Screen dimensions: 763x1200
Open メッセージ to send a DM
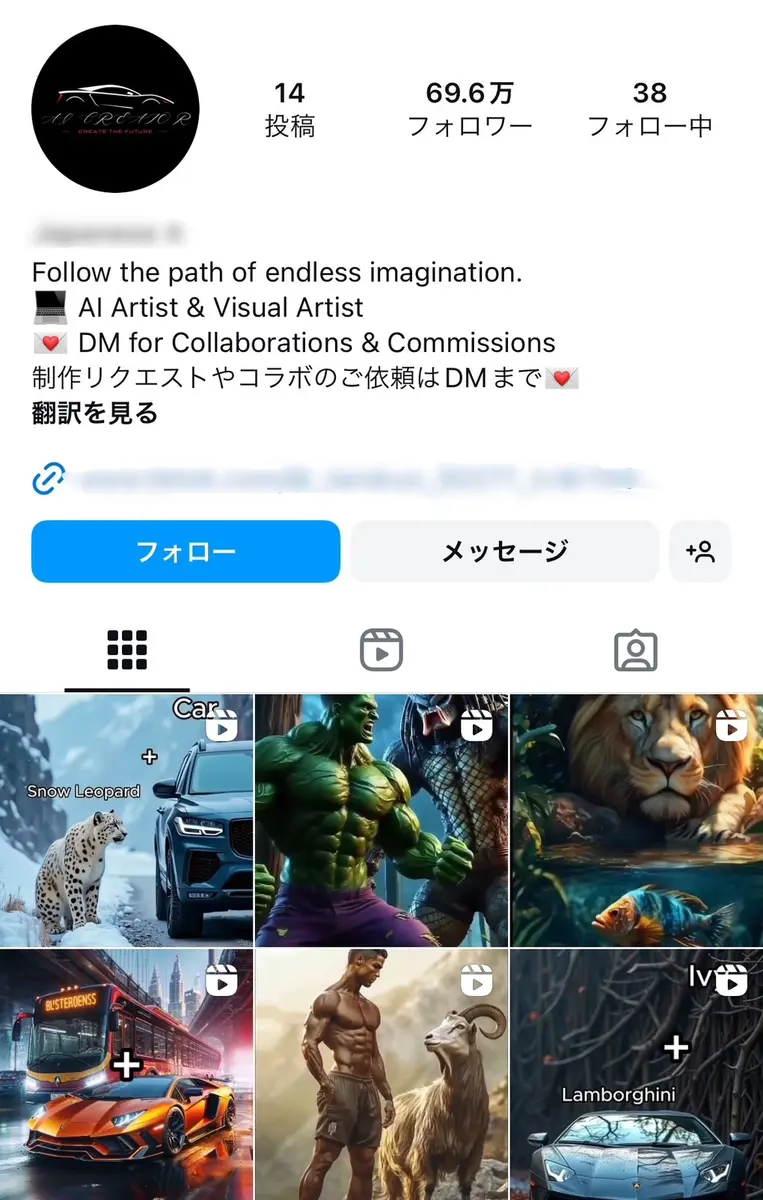pos(505,551)
